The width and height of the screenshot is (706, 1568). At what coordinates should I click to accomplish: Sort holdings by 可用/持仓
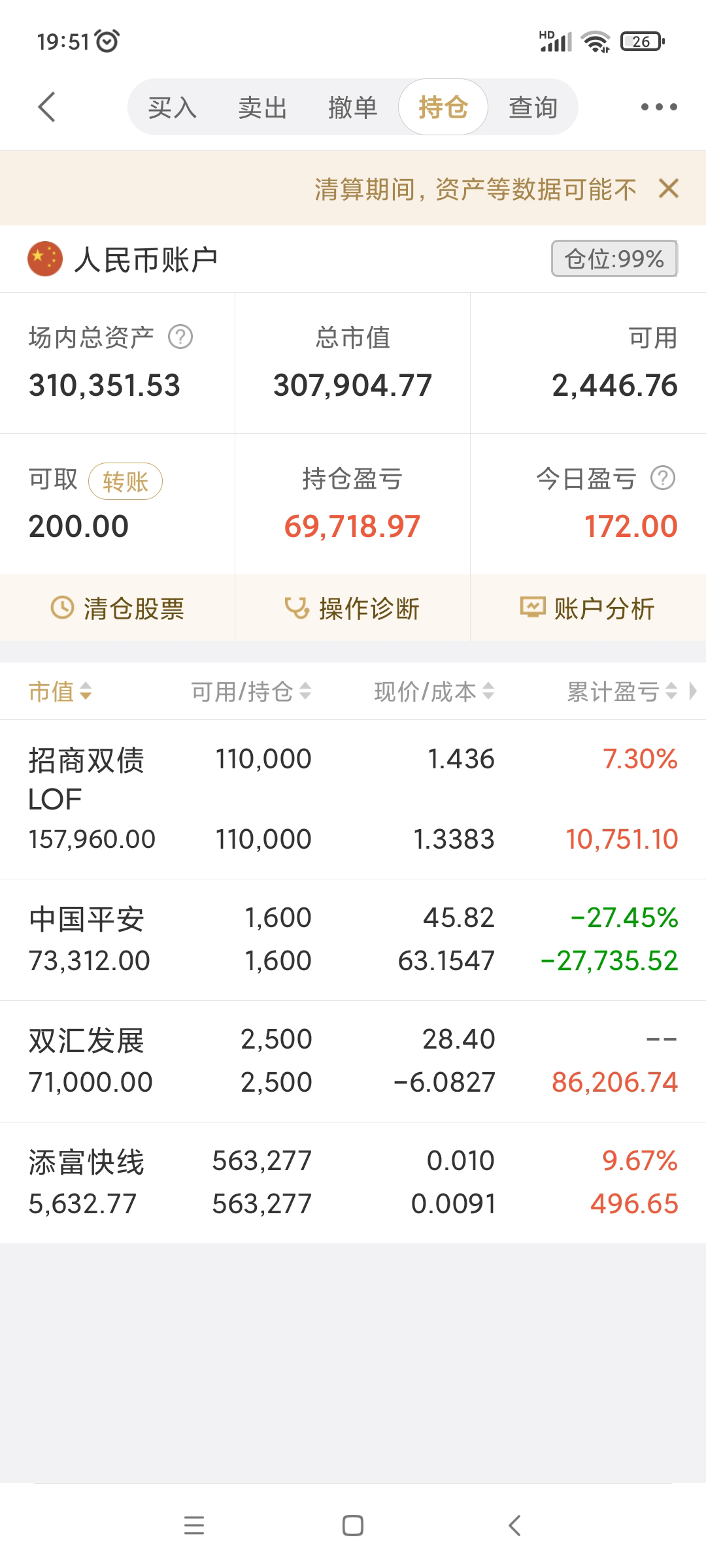[251, 691]
